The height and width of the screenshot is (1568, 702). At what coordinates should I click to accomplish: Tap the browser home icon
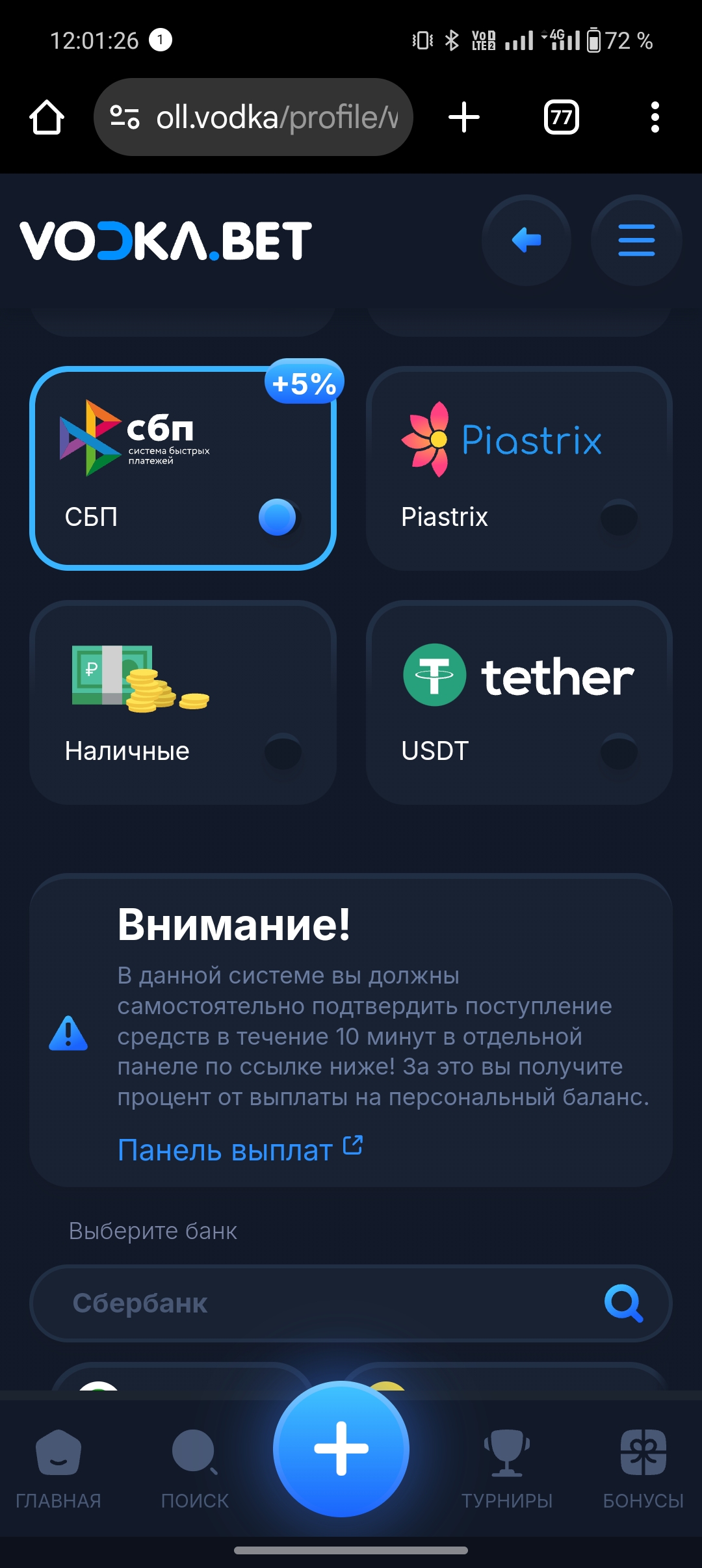pos(47,117)
